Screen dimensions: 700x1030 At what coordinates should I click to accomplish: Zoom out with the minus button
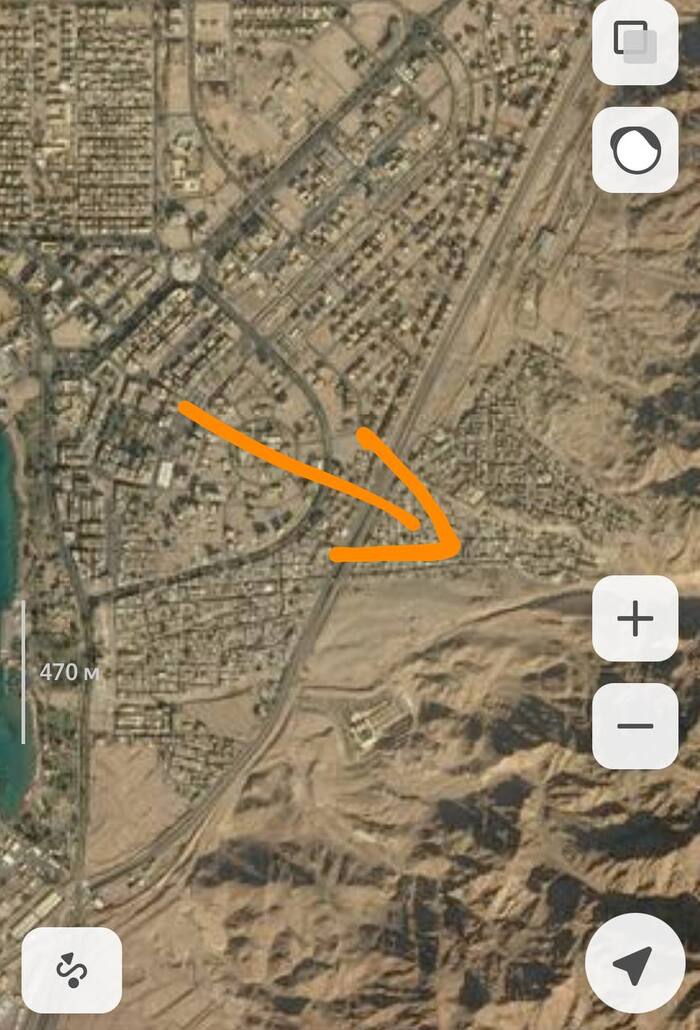tap(635, 726)
